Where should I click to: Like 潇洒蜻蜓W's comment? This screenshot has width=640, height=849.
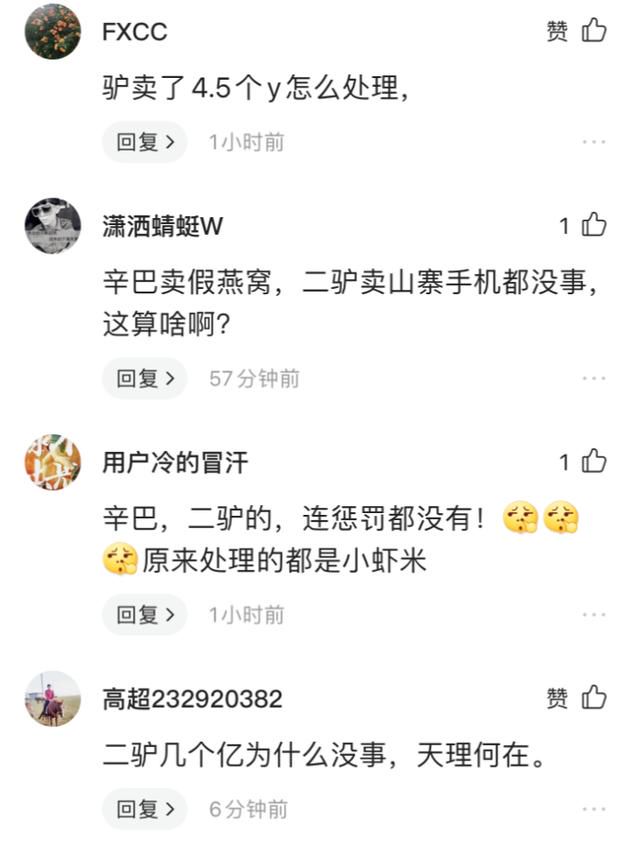point(594,225)
